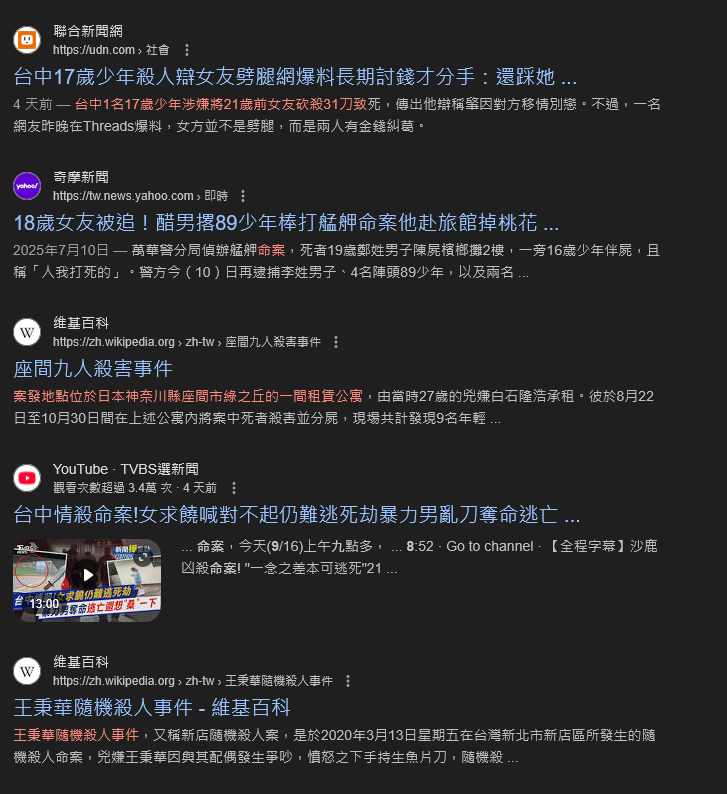Open more options for the YouTube TVBS選新聞 result
727x794 pixels.
click(234, 488)
